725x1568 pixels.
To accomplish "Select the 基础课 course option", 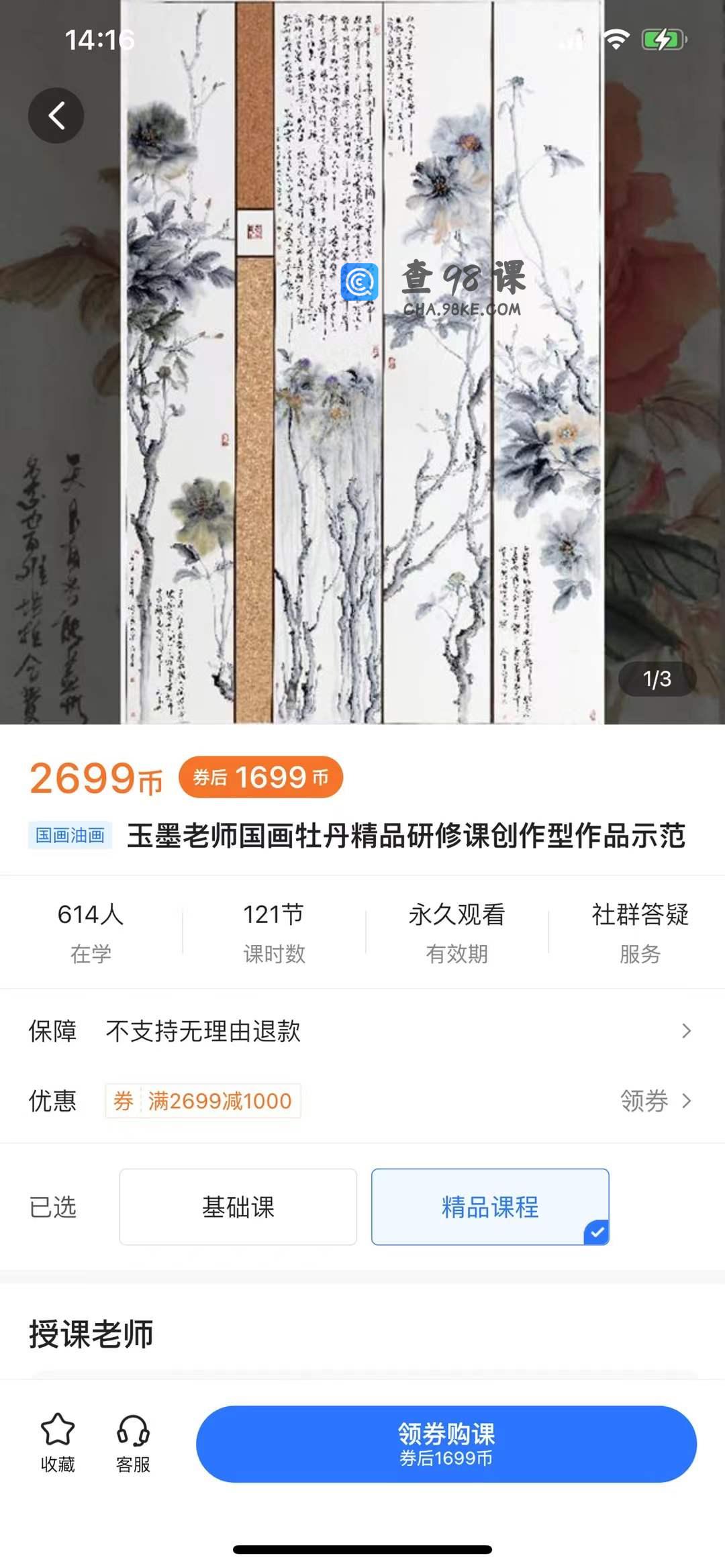I will pos(238,1207).
